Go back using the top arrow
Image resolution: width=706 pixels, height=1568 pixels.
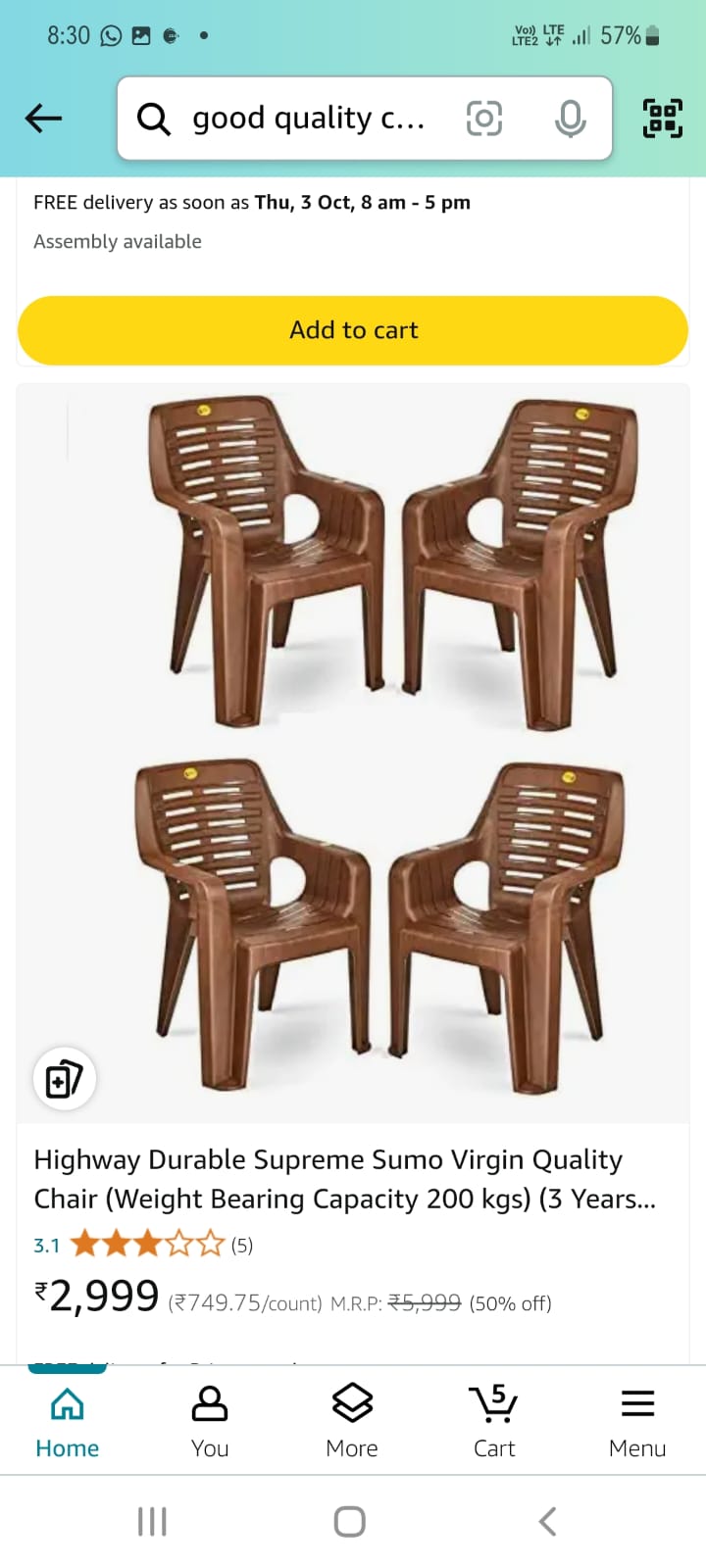pos(43,119)
